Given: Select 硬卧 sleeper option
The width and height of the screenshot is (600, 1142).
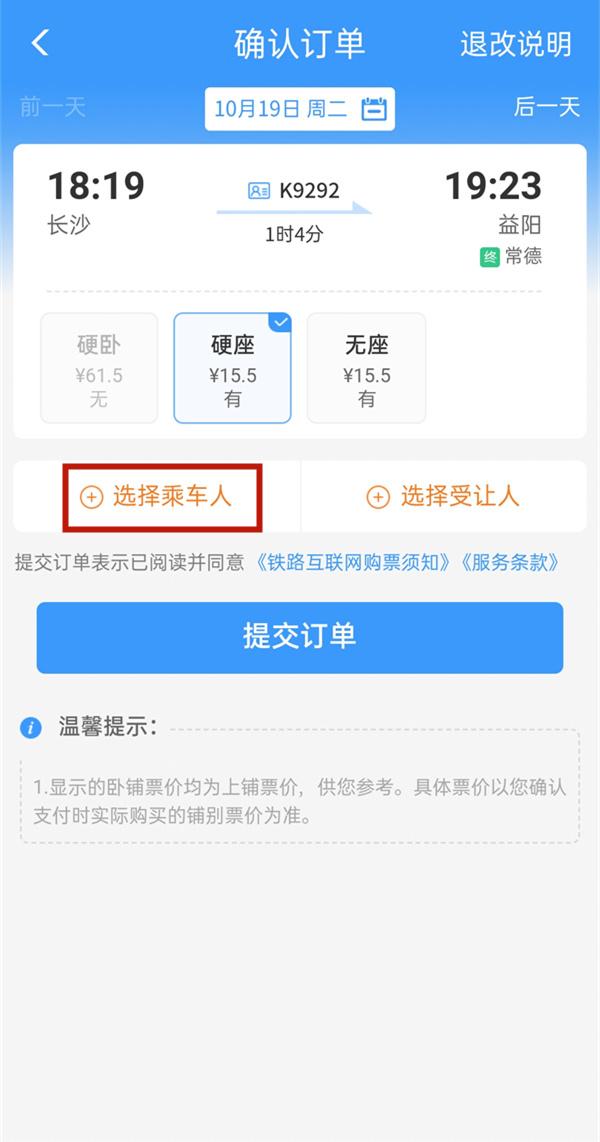Looking at the screenshot, I should [x=99, y=368].
